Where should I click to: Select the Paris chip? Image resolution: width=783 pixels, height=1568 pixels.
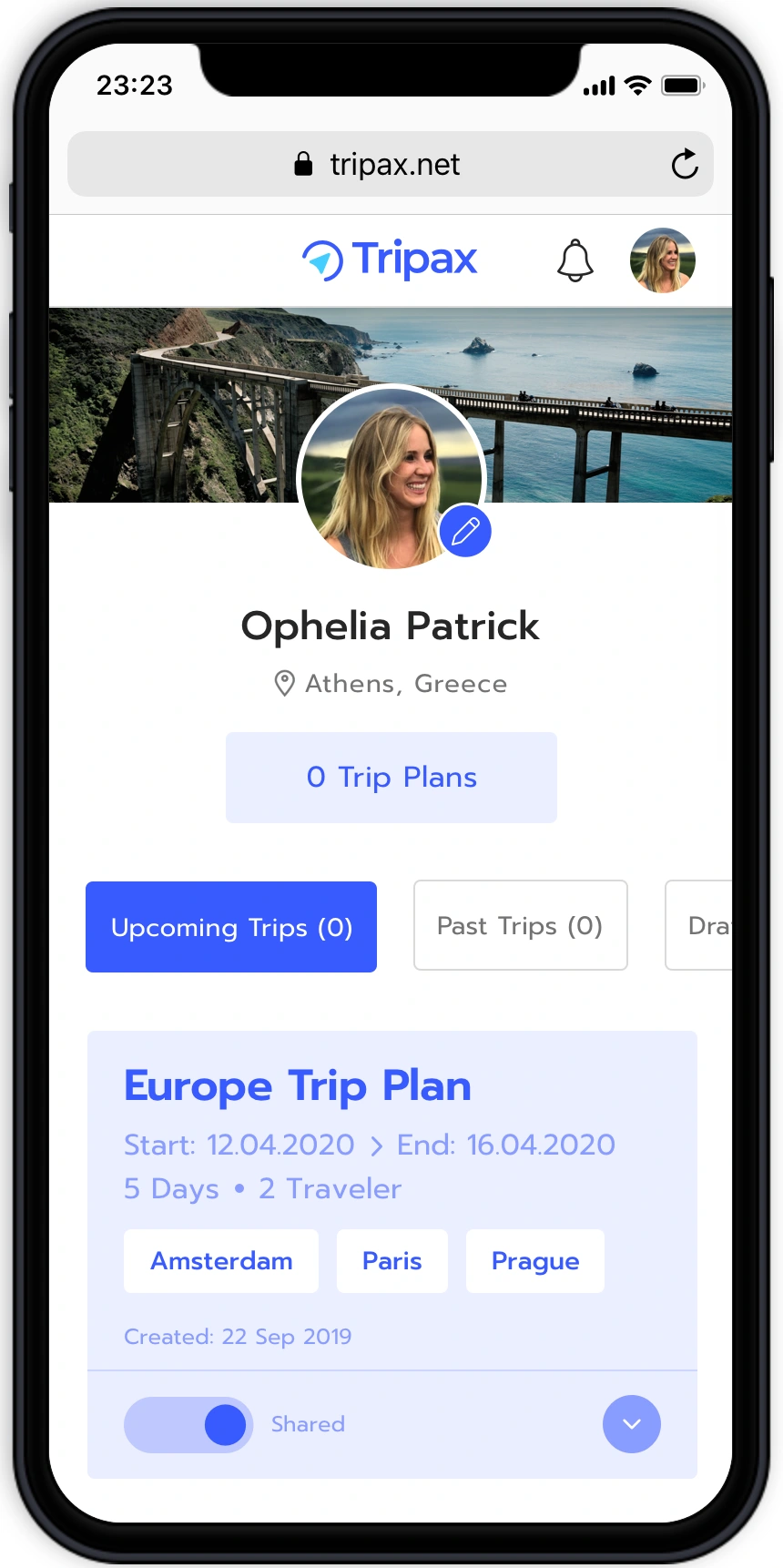point(391,1261)
